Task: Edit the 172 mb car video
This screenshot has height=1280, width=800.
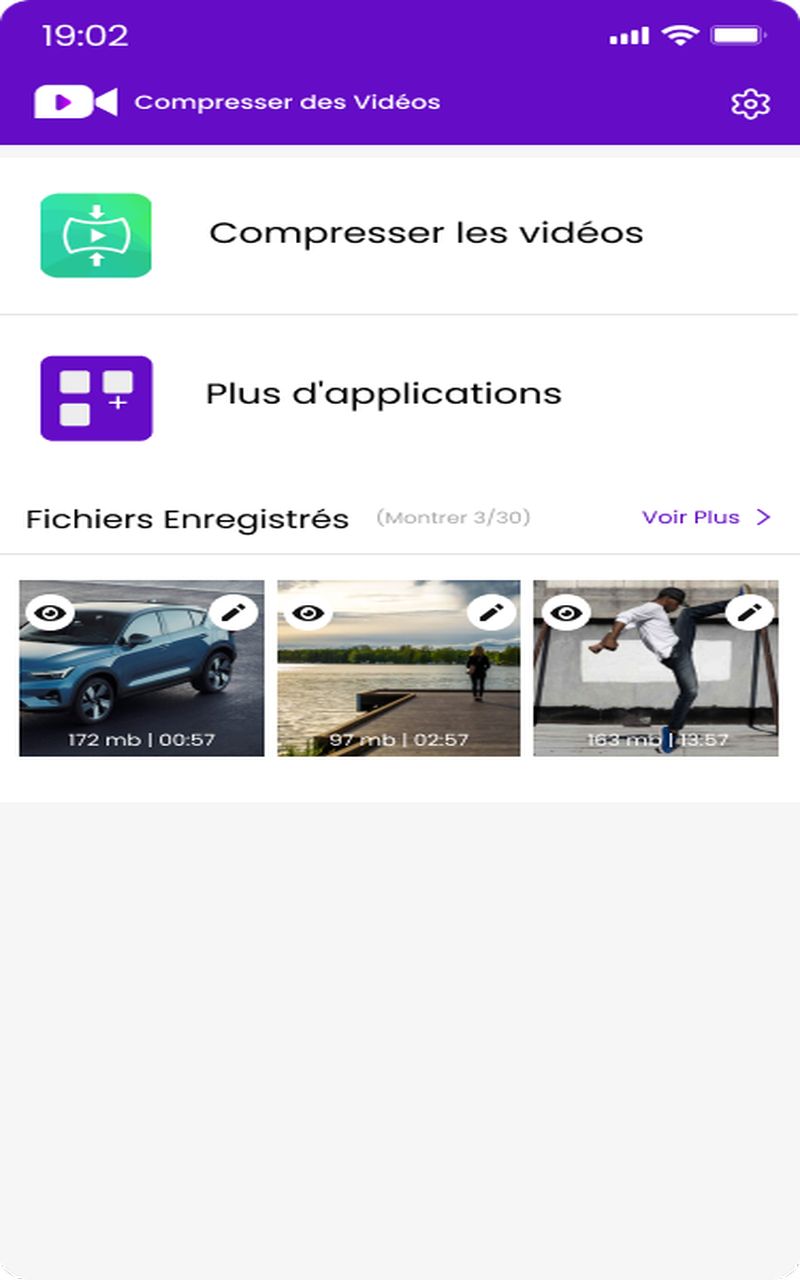Action: [x=233, y=612]
